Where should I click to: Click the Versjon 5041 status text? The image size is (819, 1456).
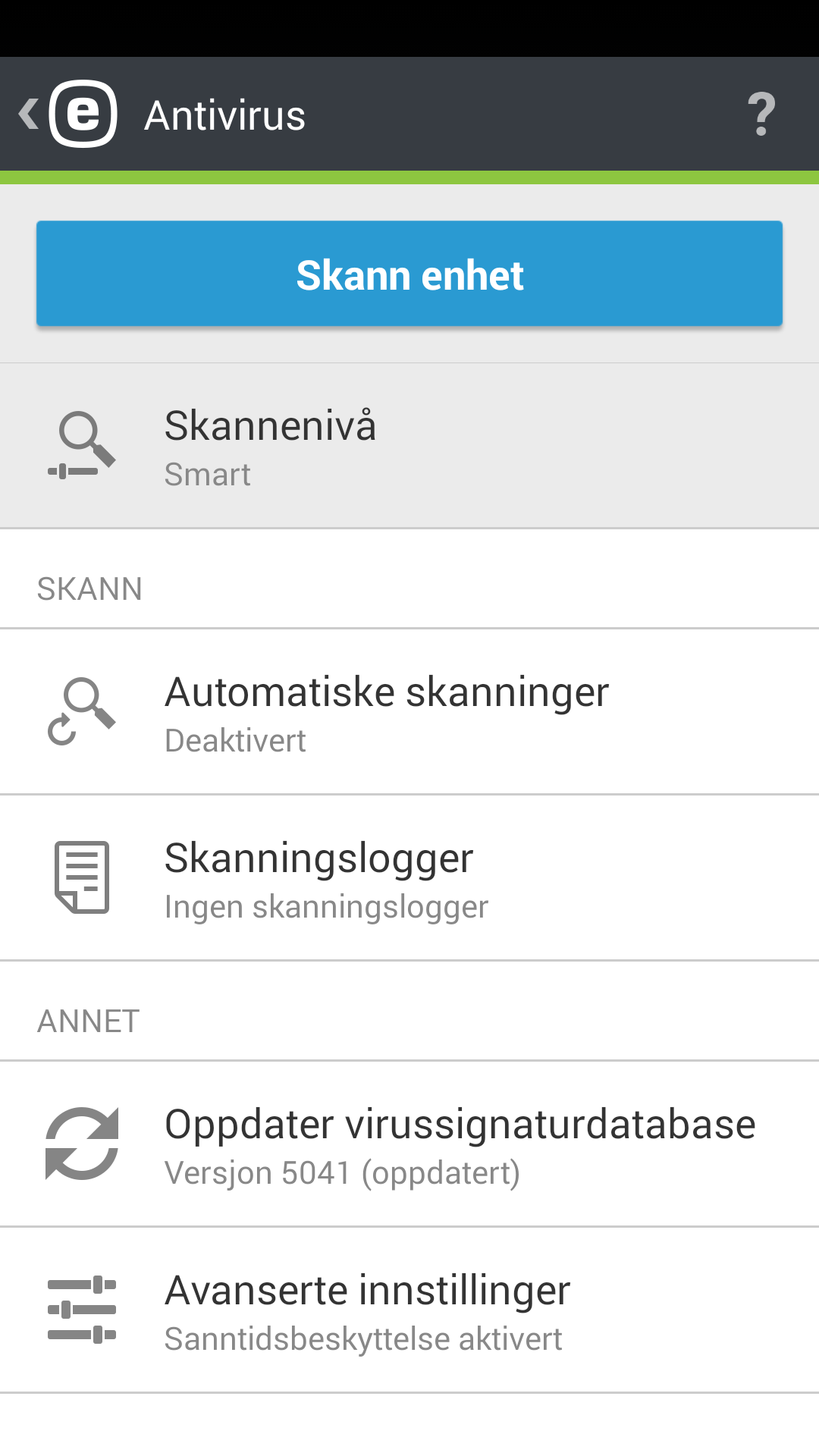343,1172
